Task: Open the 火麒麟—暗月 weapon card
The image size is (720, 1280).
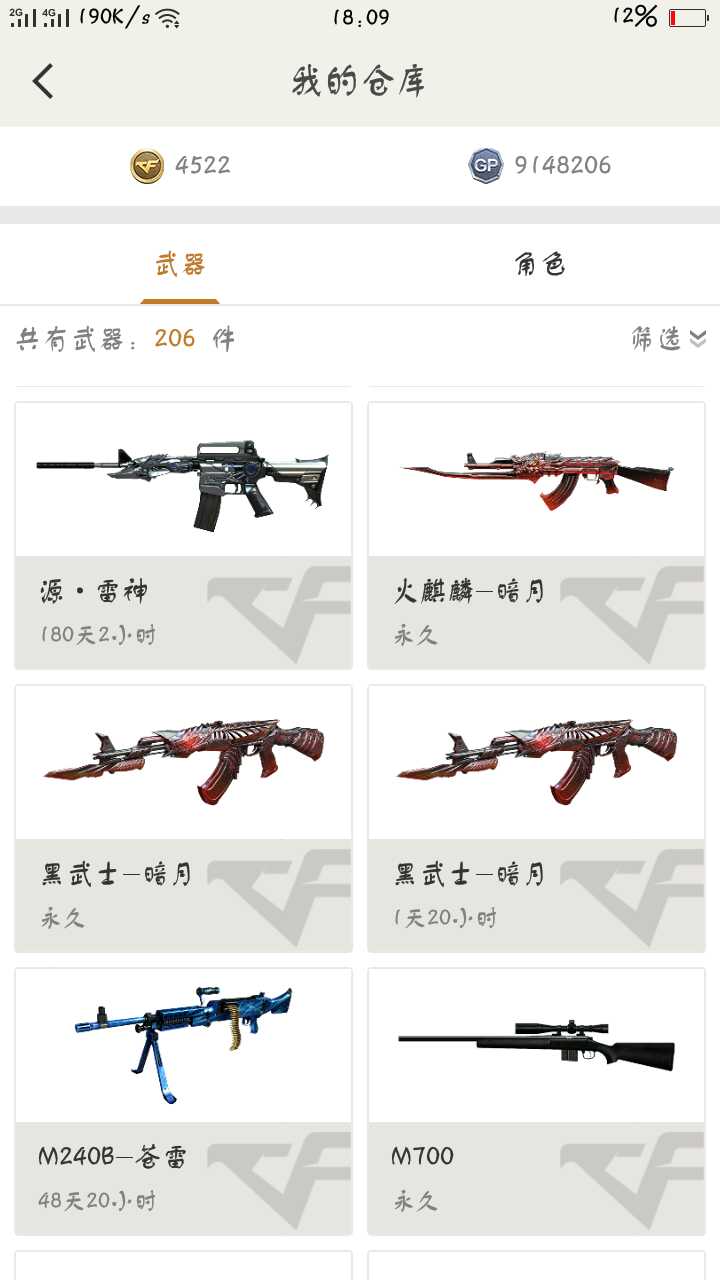Action: (x=536, y=536)
